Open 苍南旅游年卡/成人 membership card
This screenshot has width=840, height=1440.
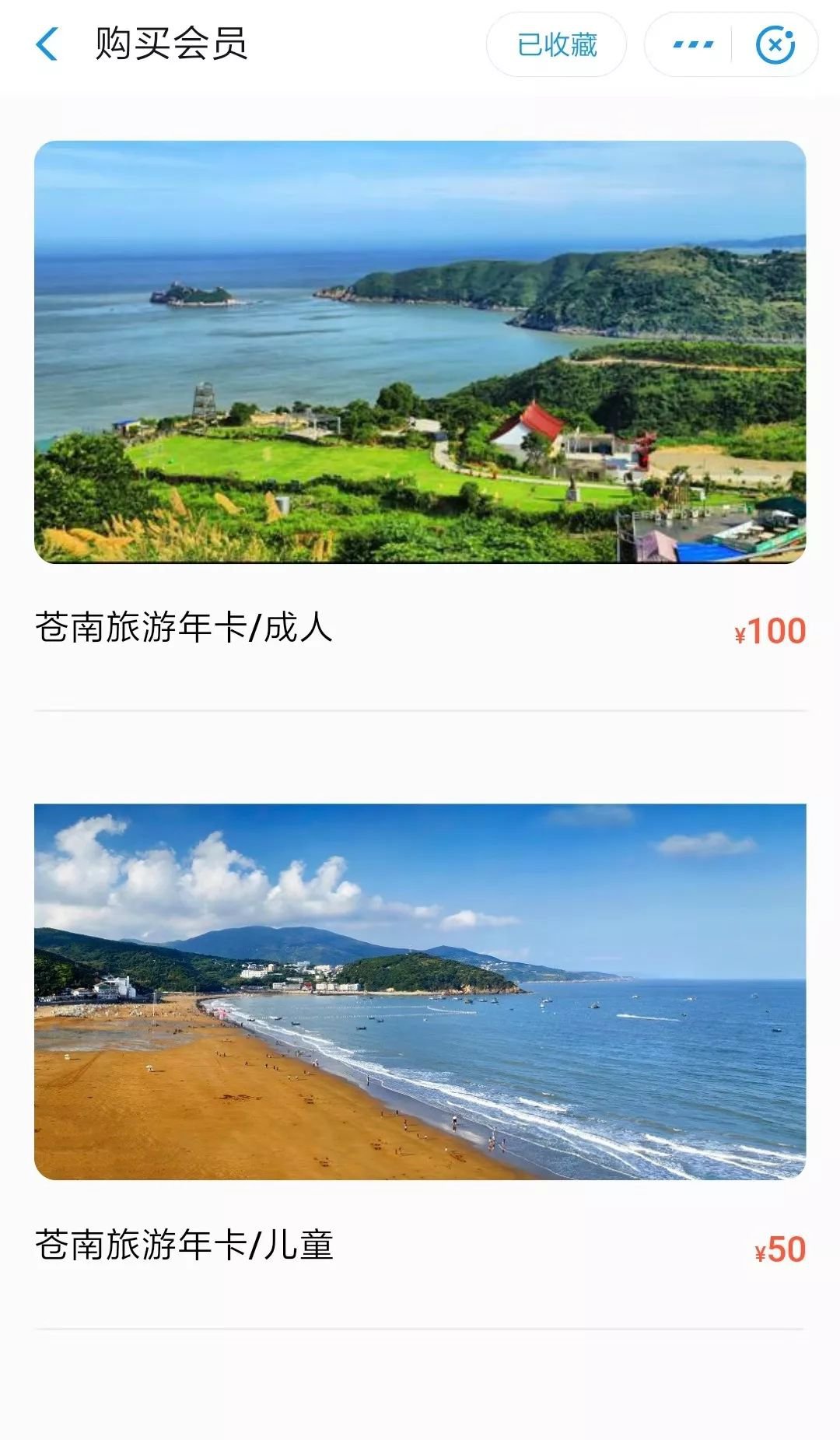420,425
